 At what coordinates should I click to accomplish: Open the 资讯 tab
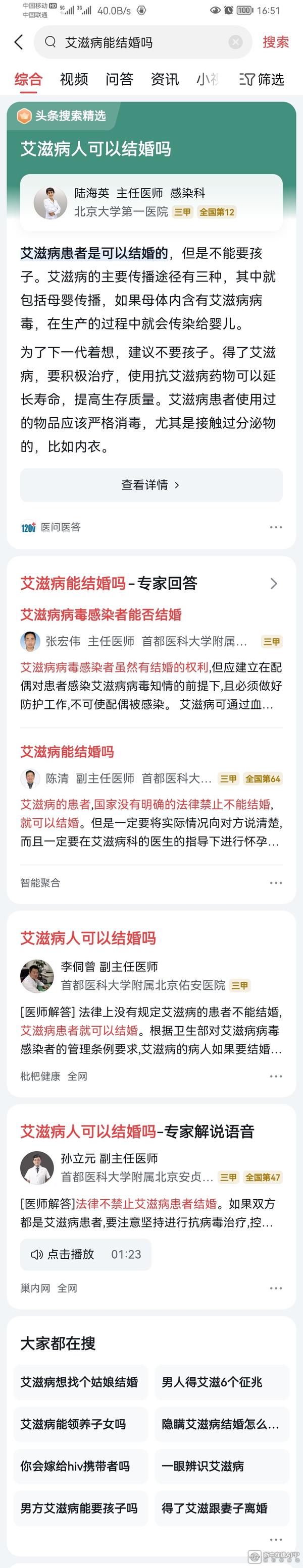click(165, 79)
